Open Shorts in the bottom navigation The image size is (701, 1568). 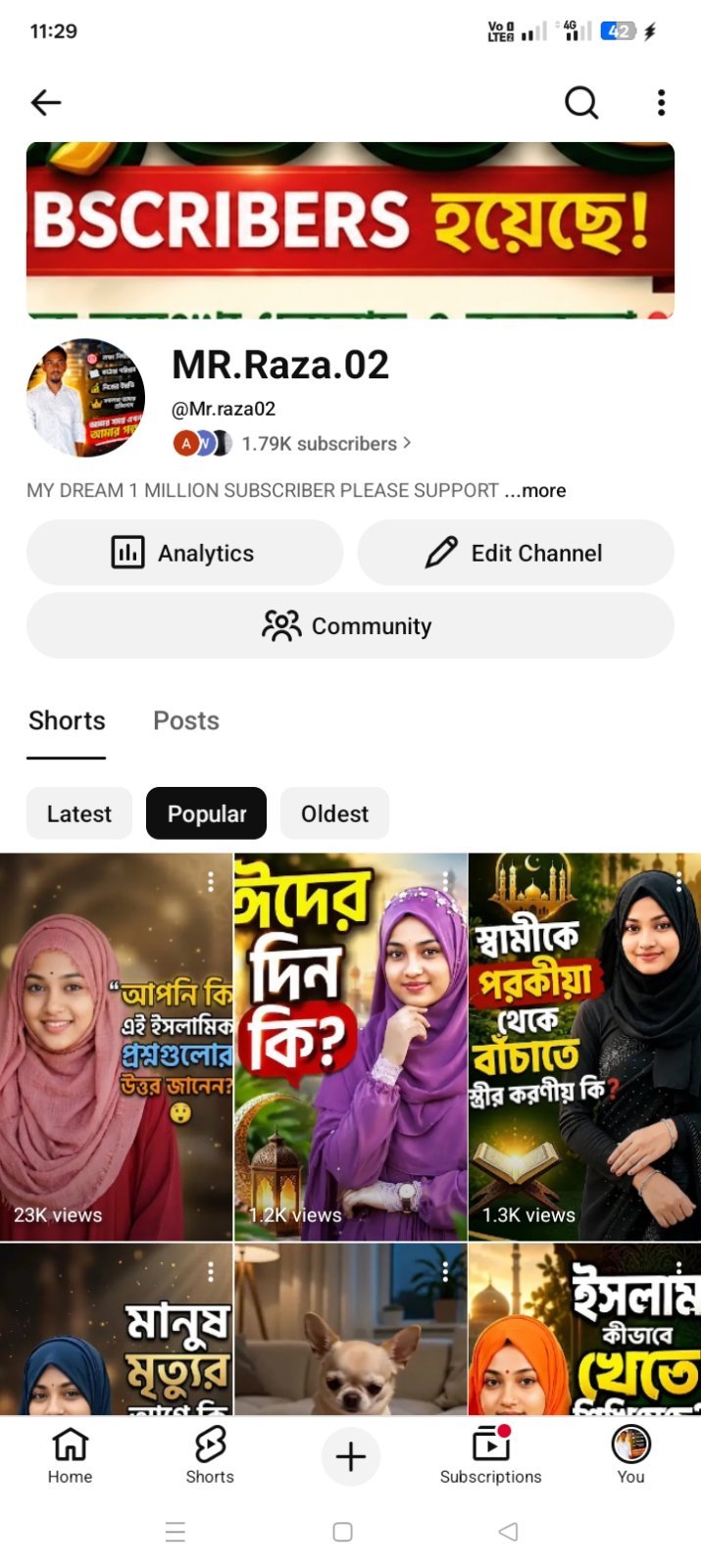(210, 1454)
